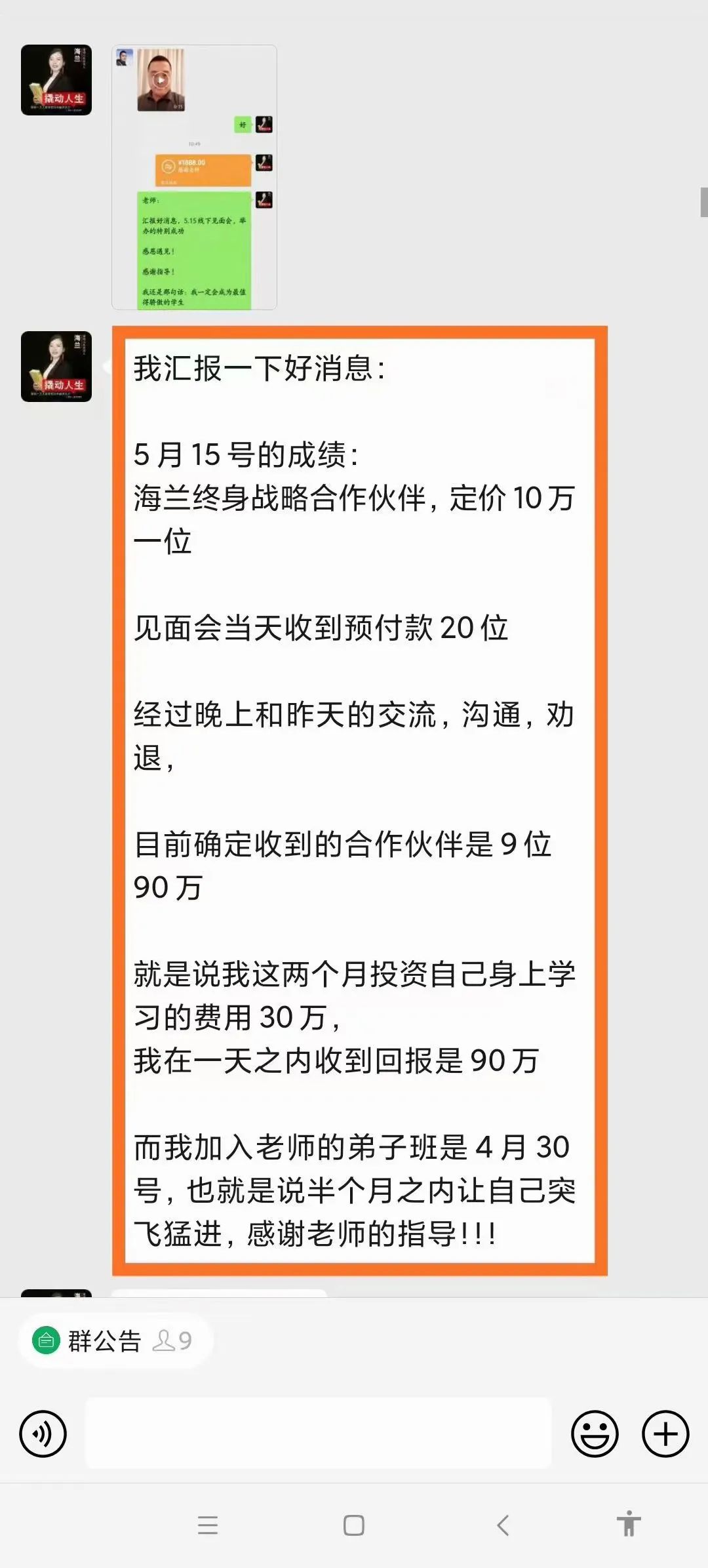Tap sender avatar beside the image message
This screenshot has width=708, height=1568.
tap(56, 80)
